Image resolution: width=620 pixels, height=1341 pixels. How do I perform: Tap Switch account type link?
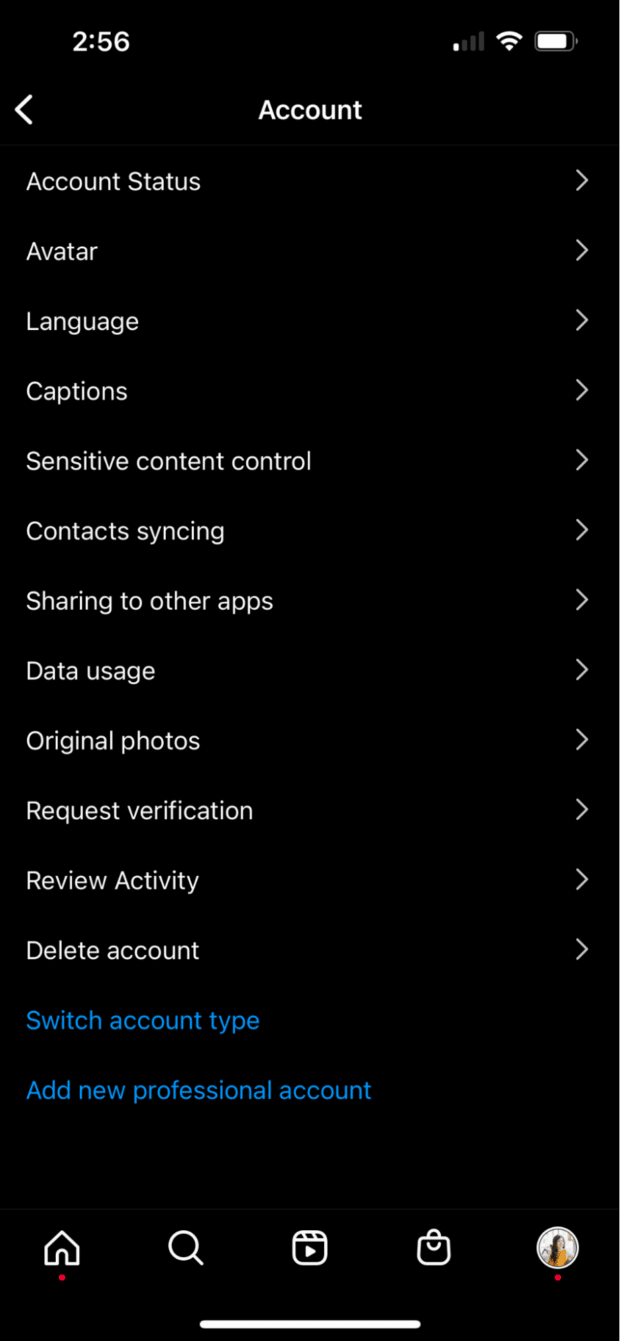[142, 1021]
